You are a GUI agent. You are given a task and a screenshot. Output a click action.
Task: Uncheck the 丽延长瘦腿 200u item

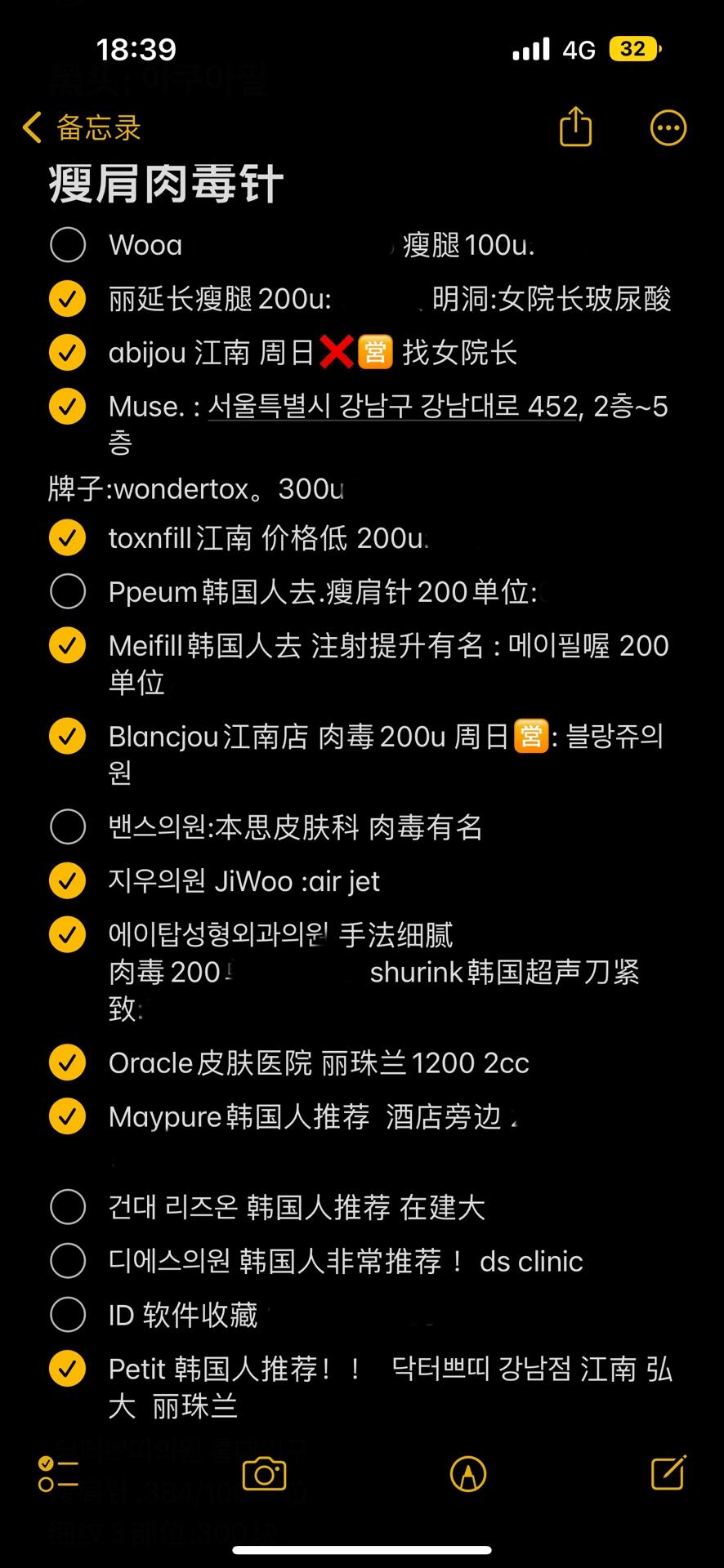pyautogui.click(x=68, y=299)
